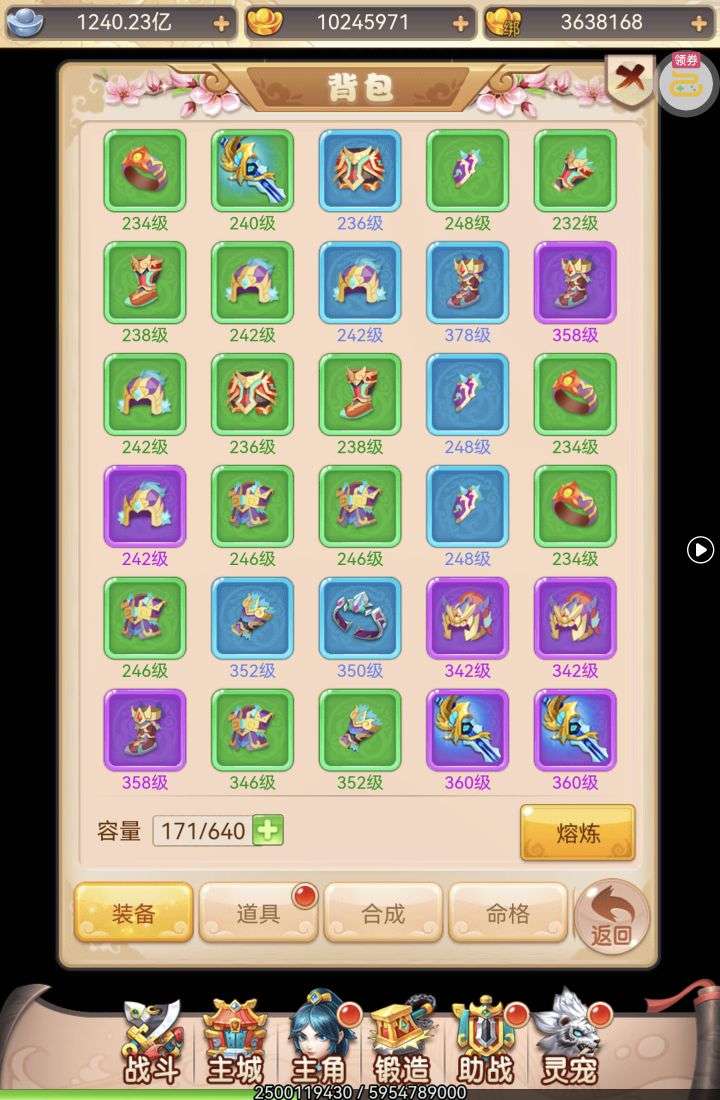Add silver to the 1240.23亿 balance
Image resolution: width=720 pixels, height=1100 pixels.
coord(221,23)
